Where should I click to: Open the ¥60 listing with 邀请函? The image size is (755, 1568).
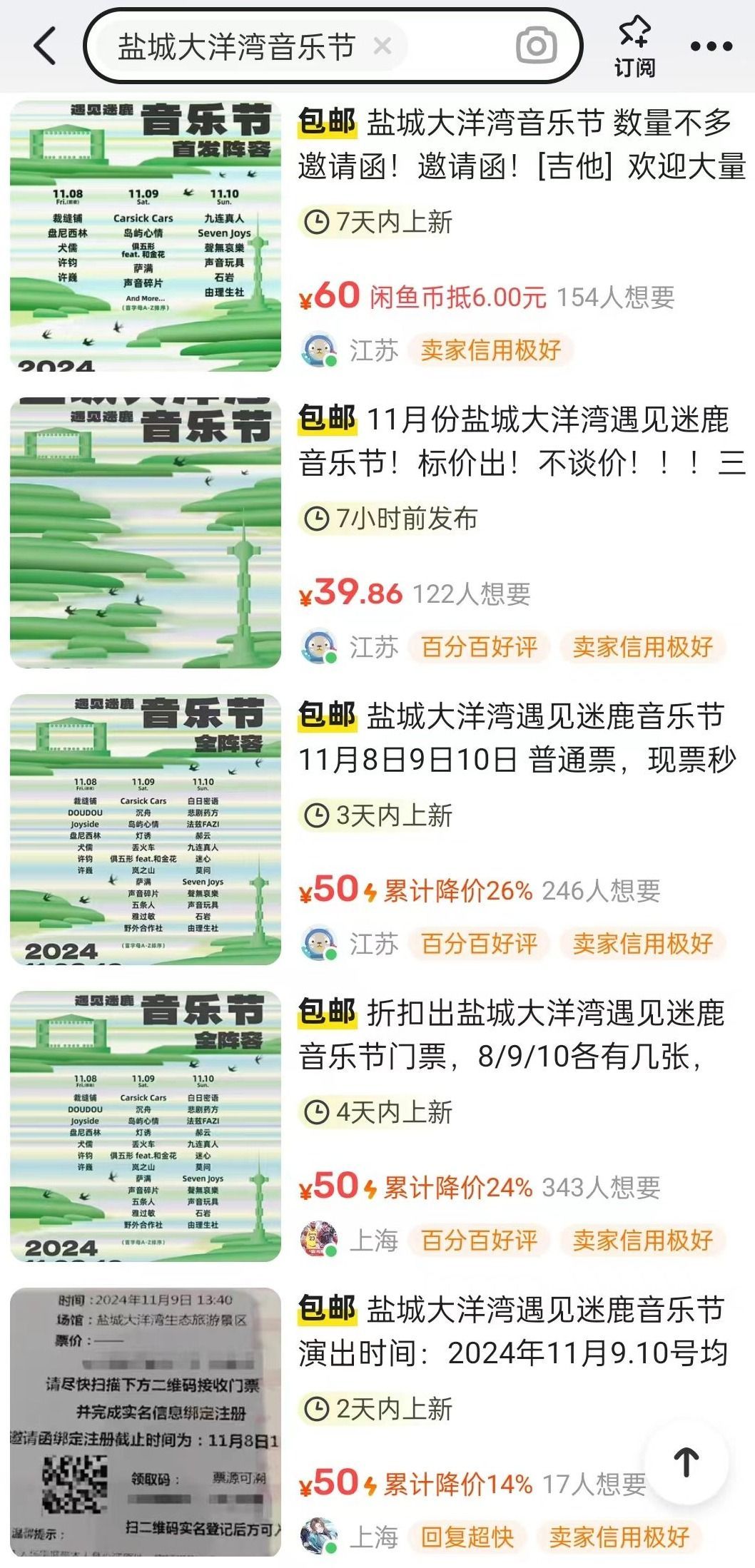(521, 146)
